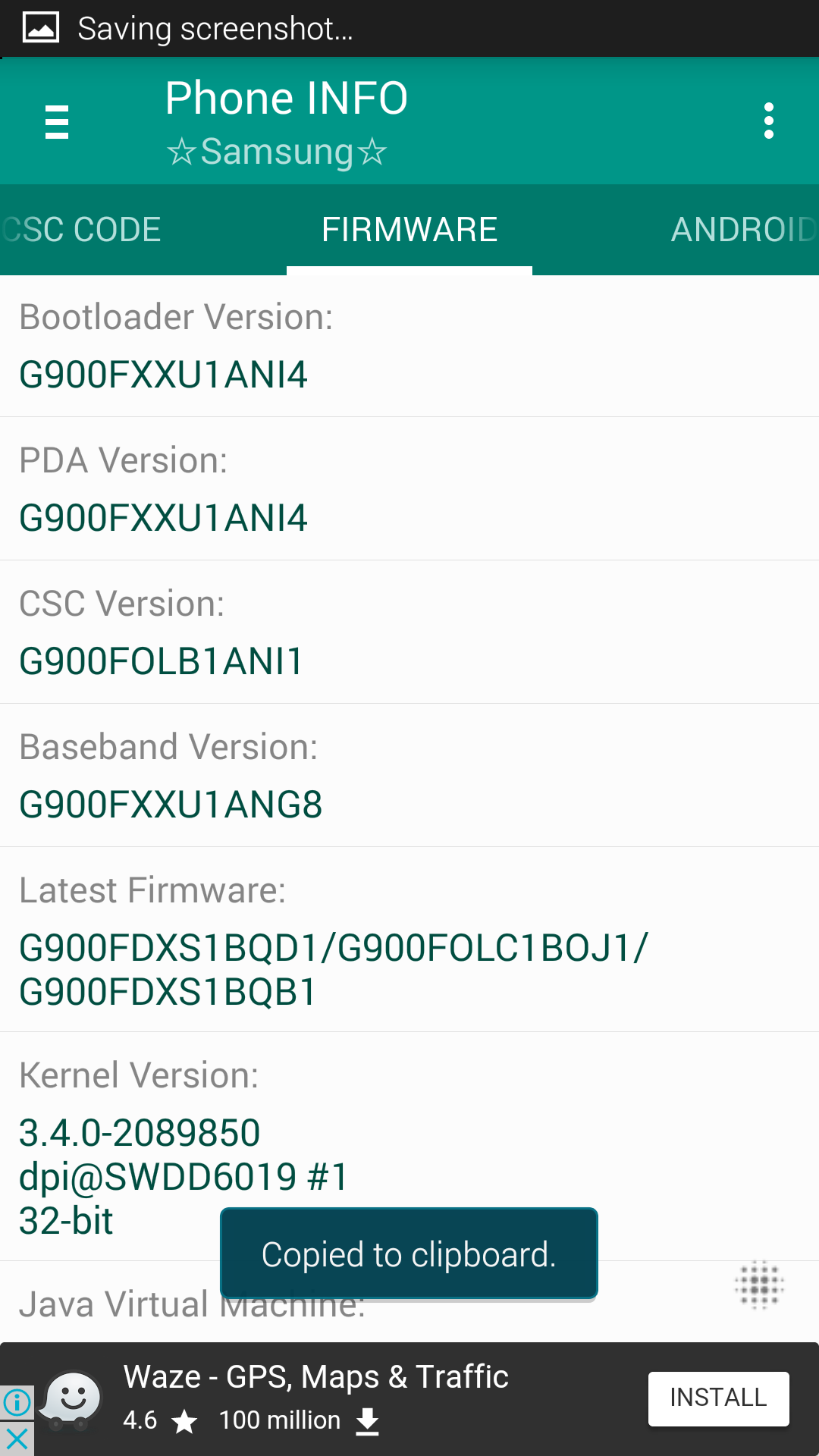Select the FIRMWARE tab
The height and width of the screenshot is (1456, 819).
coord(409,230)
